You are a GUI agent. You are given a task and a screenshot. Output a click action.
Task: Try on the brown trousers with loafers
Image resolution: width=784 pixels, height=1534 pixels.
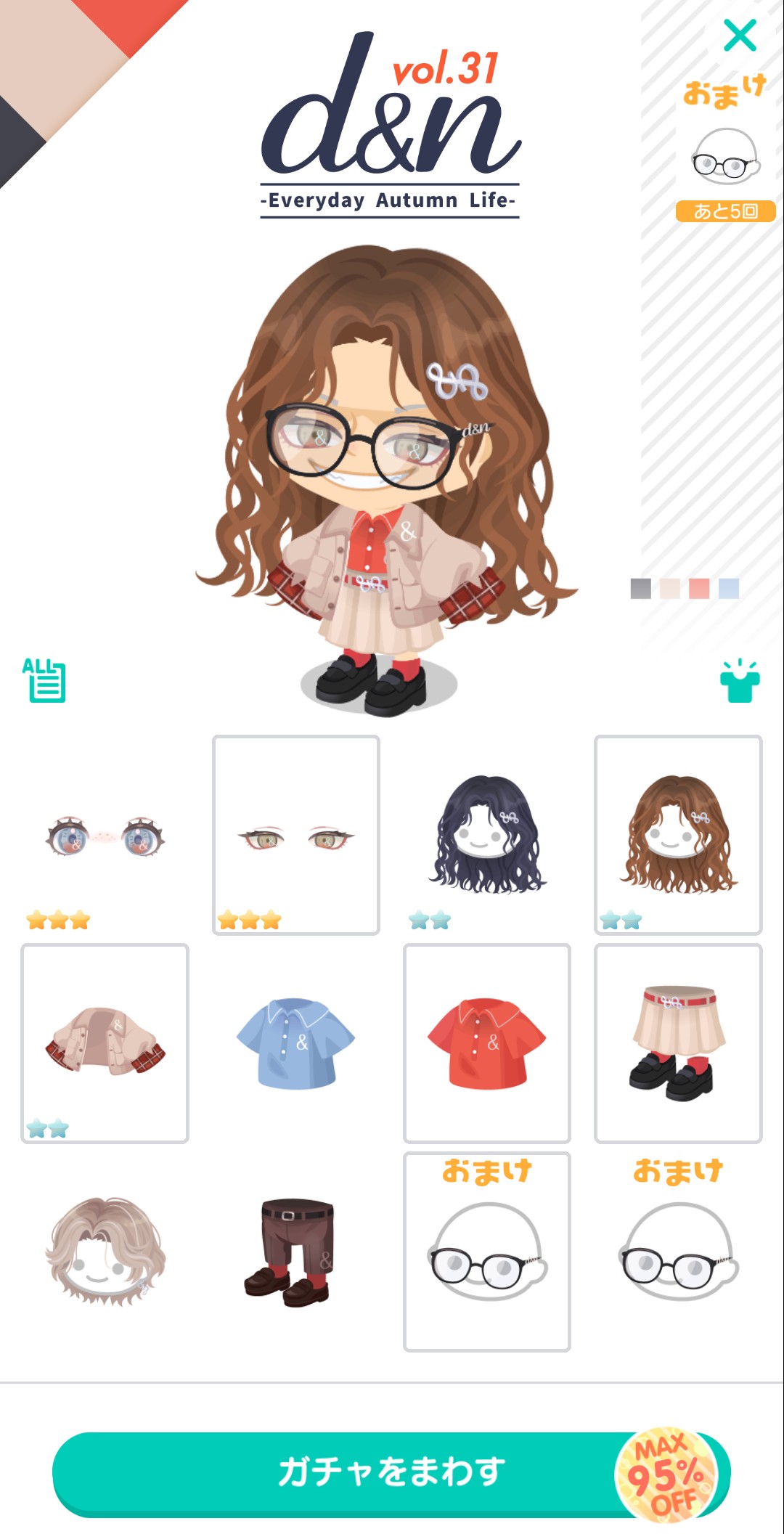[x=296, y=1251]
